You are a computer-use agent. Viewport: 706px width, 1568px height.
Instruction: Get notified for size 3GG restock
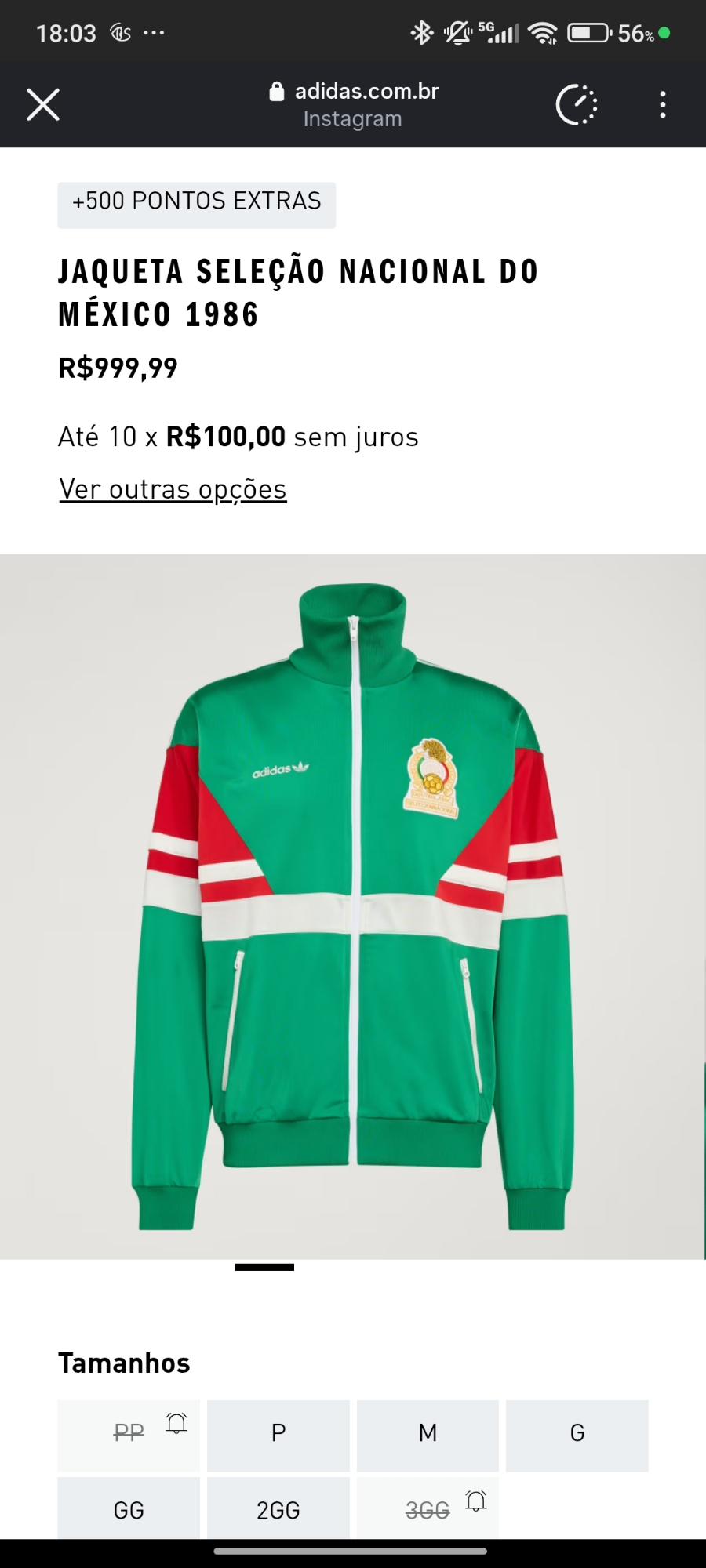click(x=476, y=1500)
